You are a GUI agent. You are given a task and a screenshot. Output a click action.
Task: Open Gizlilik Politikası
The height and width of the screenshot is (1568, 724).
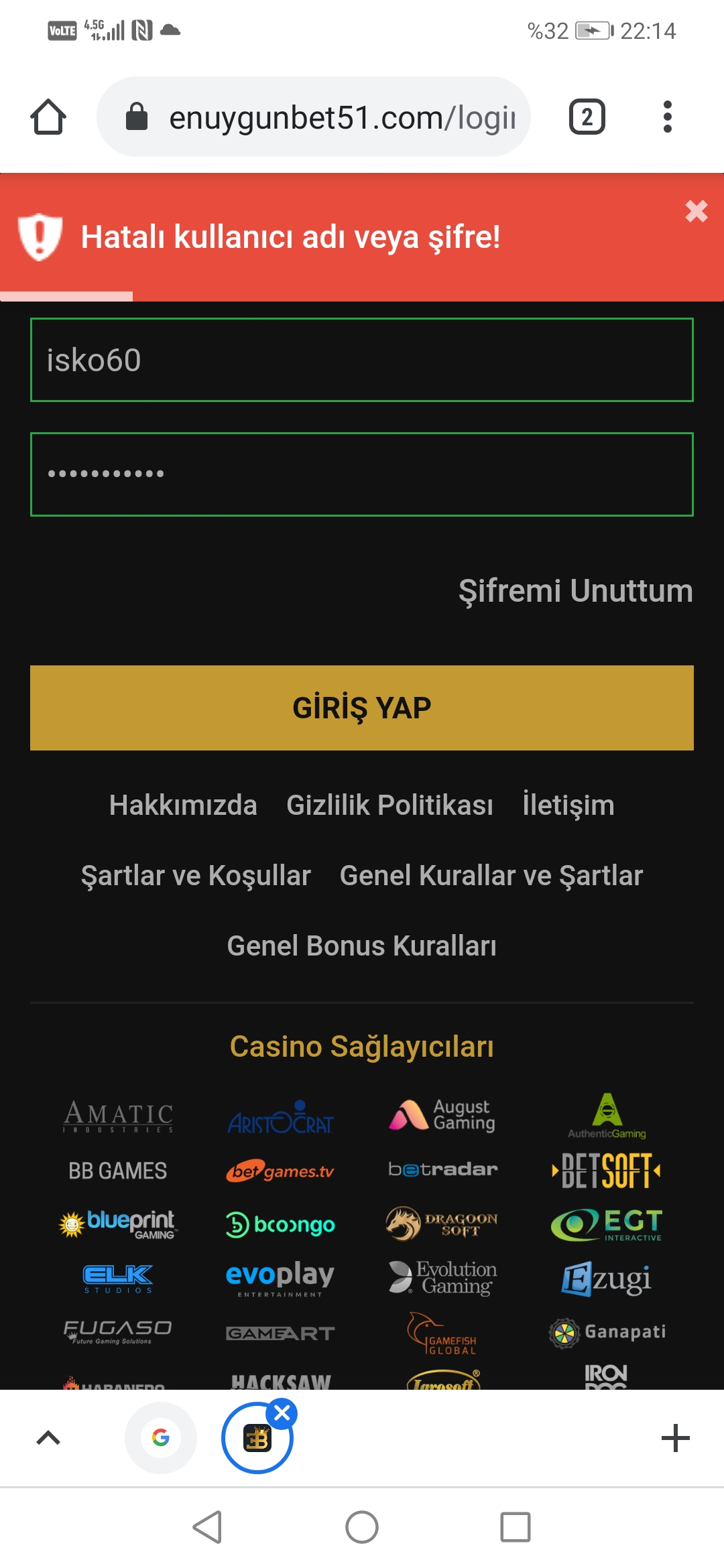pyautogui.click(x=389, y=805)
